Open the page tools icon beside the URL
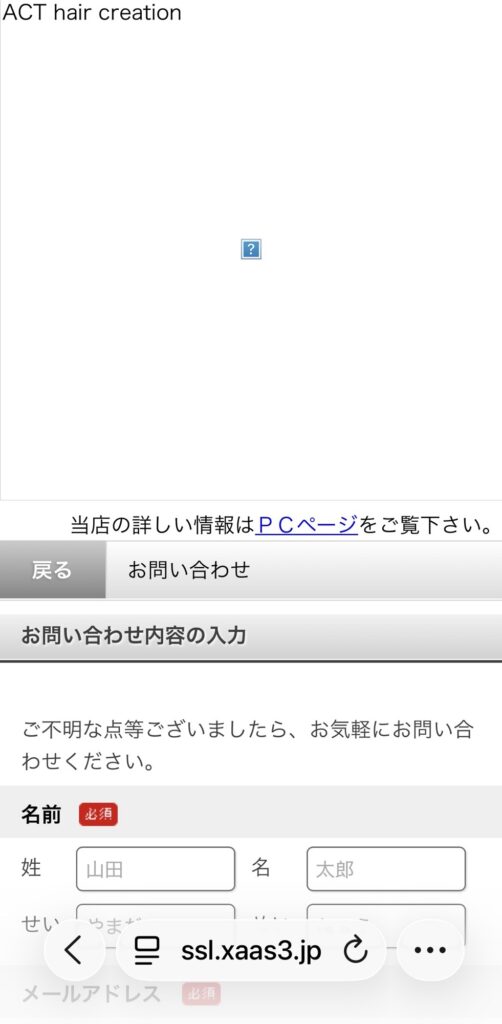Screen dimensions: 502x1024 pyautogui.click(x=148, y=951)
